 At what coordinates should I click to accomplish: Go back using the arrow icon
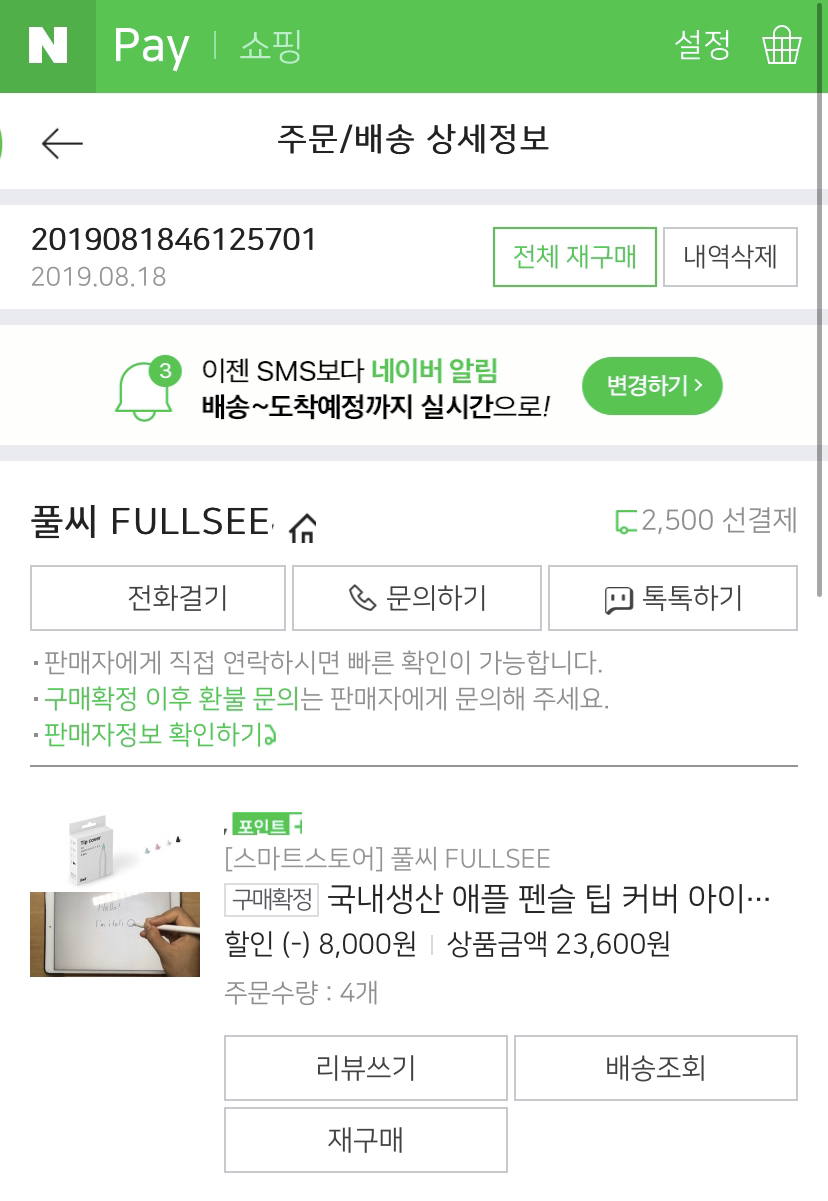pos(62,143)
